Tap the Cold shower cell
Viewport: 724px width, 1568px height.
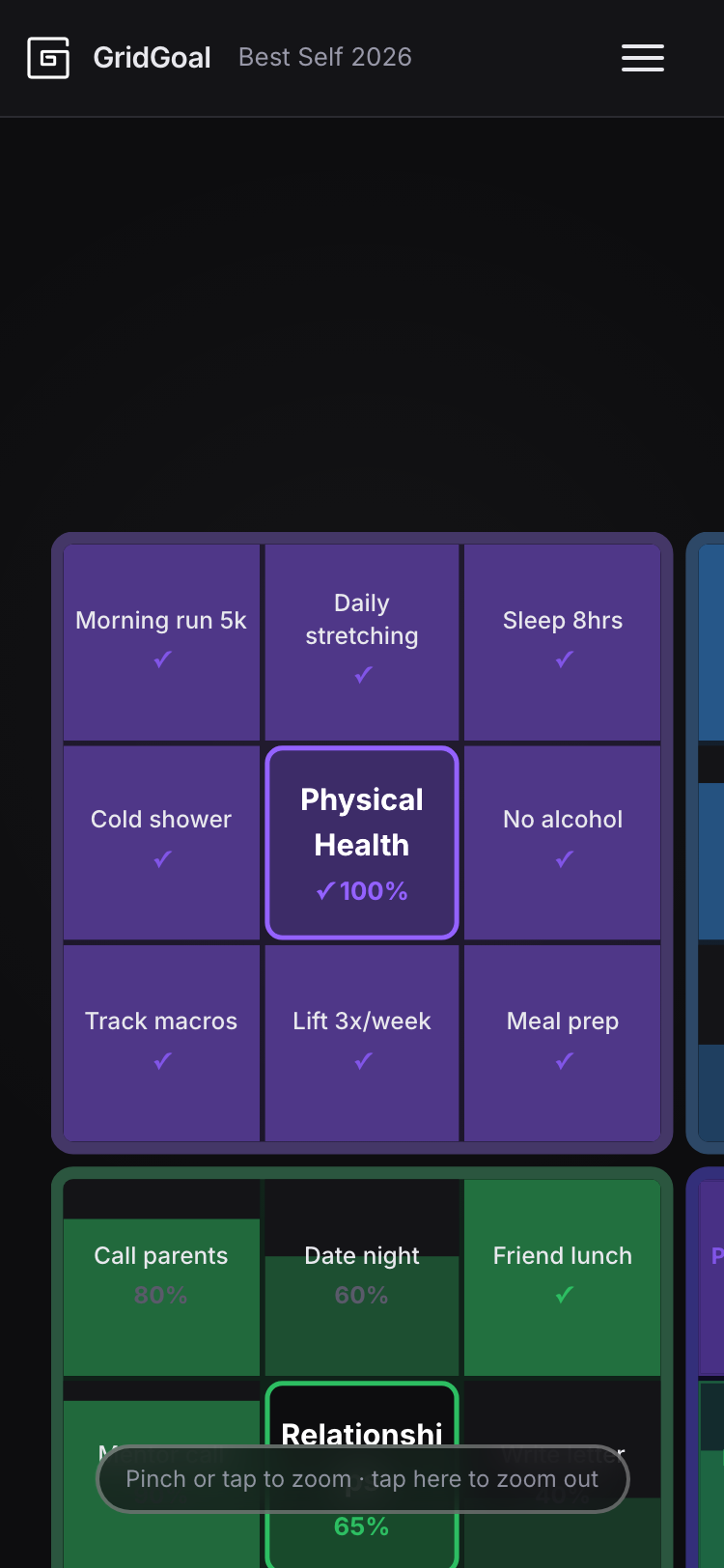(161, 842)
